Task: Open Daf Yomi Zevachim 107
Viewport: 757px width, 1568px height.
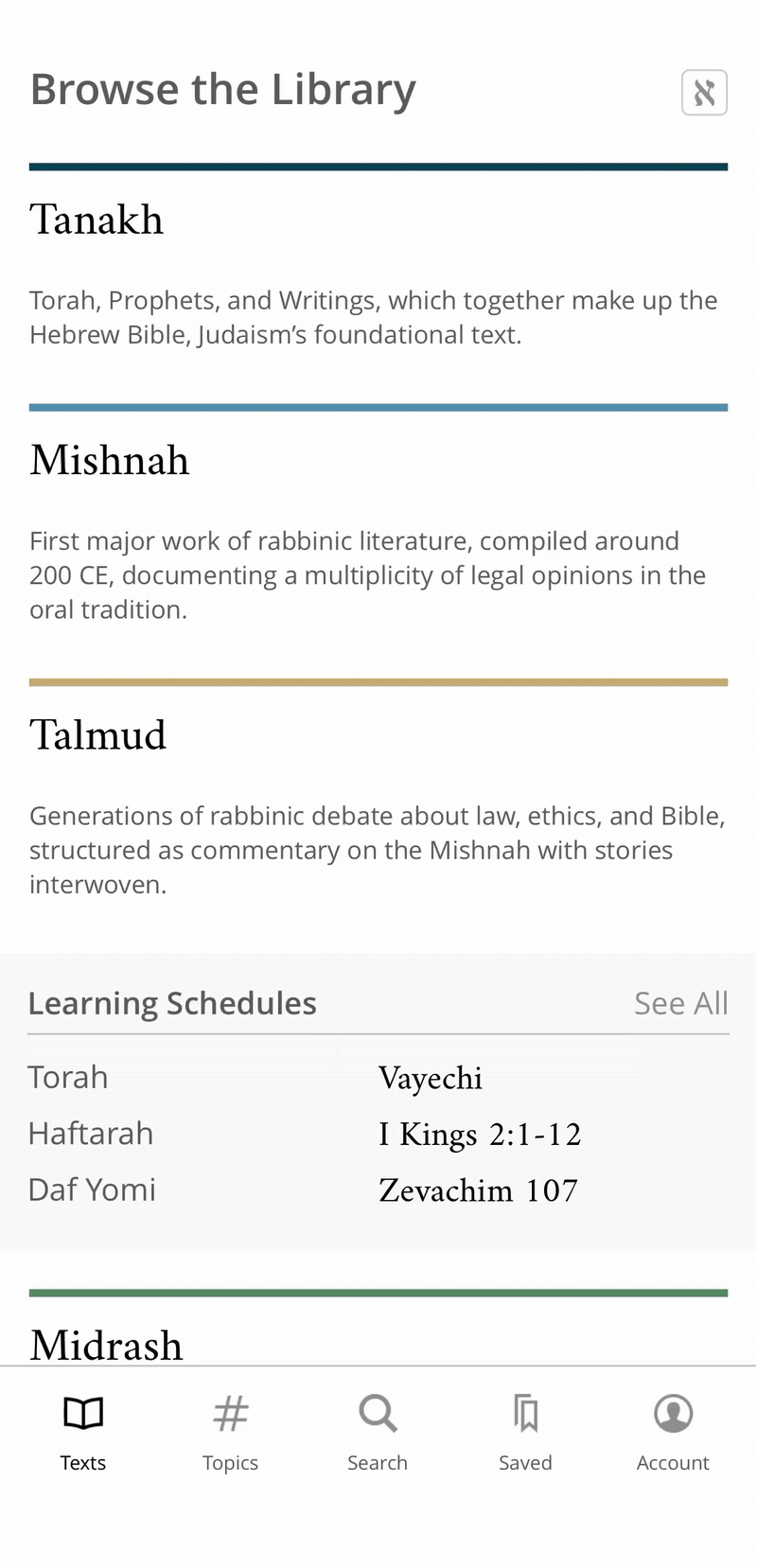Action: tap(478, 1190)
